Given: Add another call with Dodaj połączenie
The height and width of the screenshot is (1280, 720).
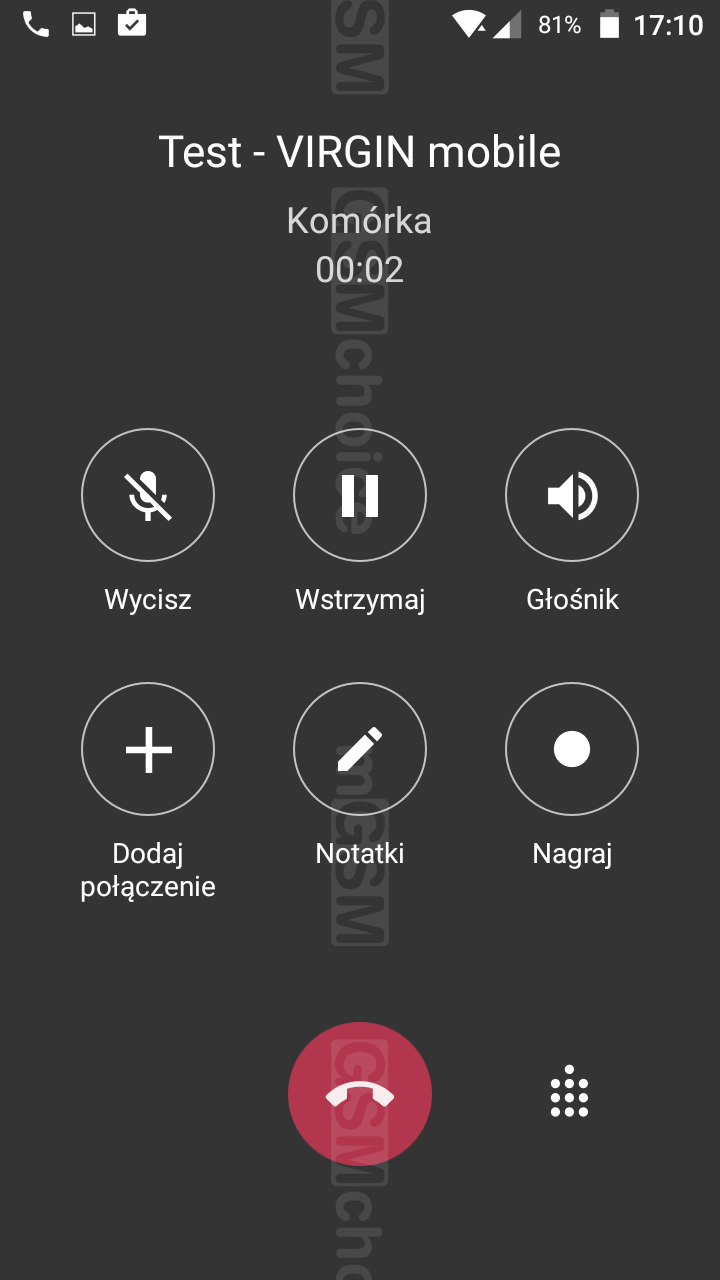Looking at the screenshot, I should tap(148, 749).
